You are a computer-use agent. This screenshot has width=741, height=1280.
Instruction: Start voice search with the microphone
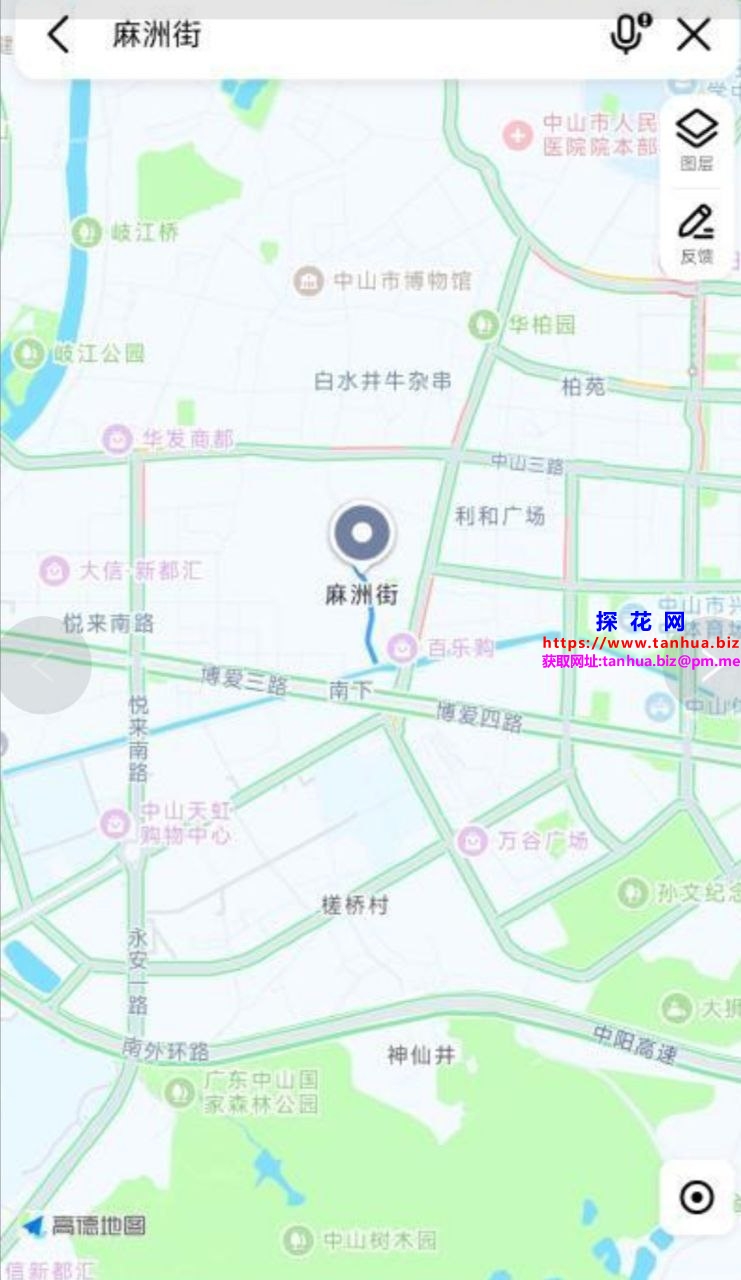point(629,35)
